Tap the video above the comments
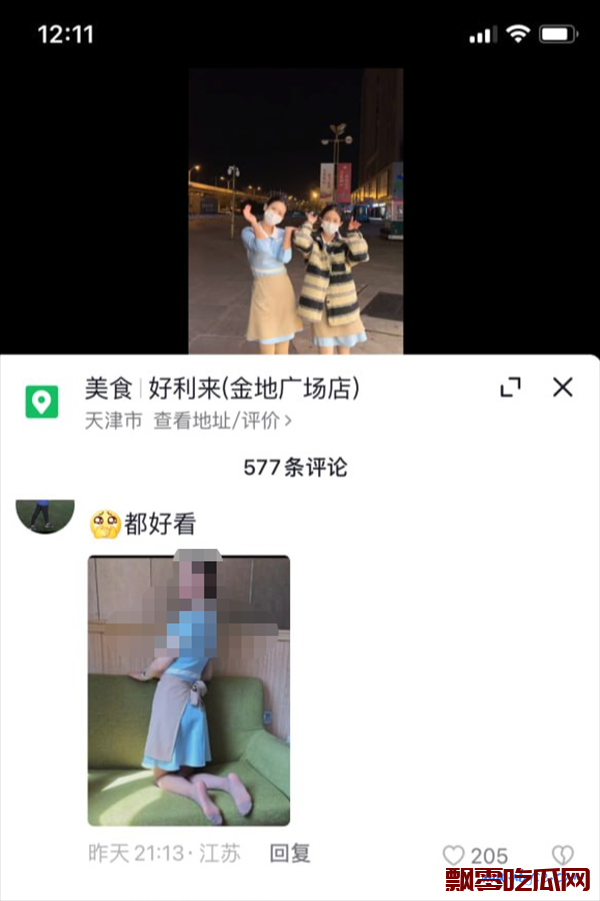The width and height of the screenshot is (600, 901). [x=296, y=210]
